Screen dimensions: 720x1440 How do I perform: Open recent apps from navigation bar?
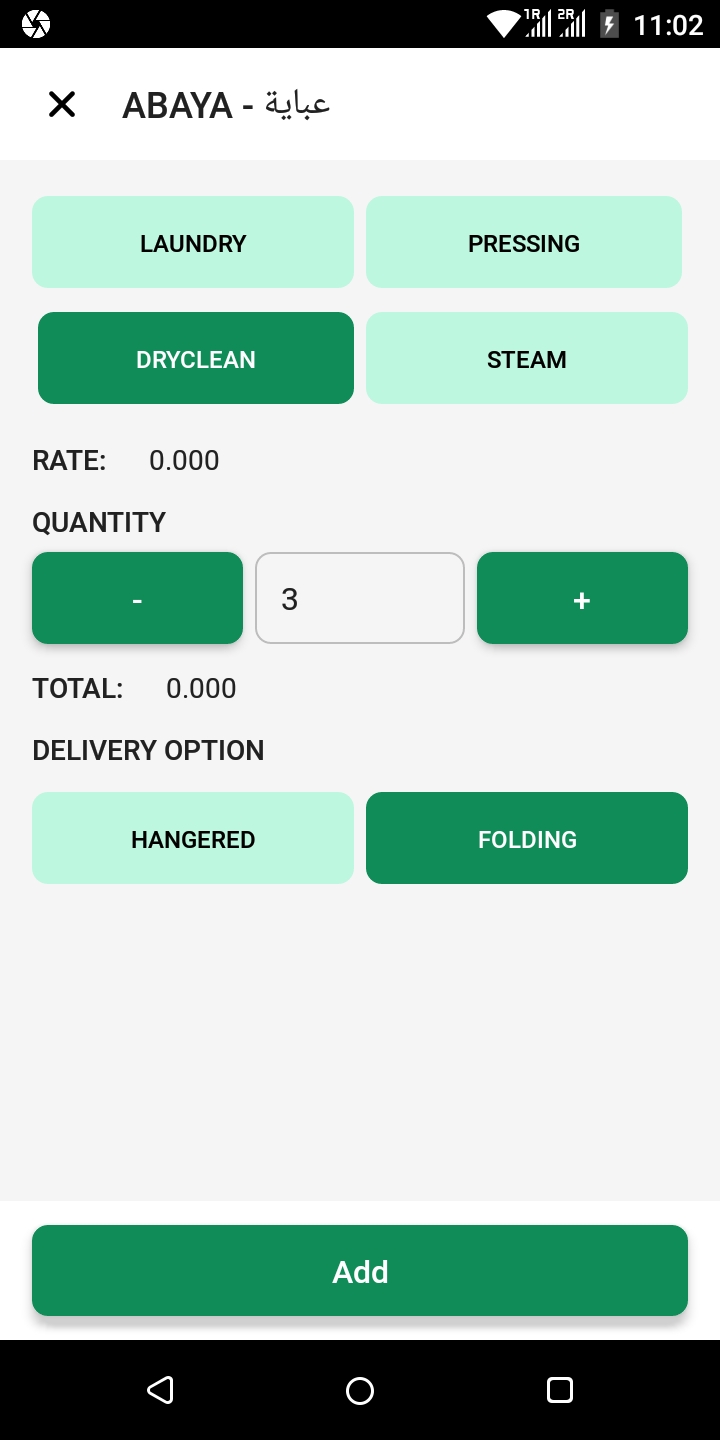[x=560, y=1390]
